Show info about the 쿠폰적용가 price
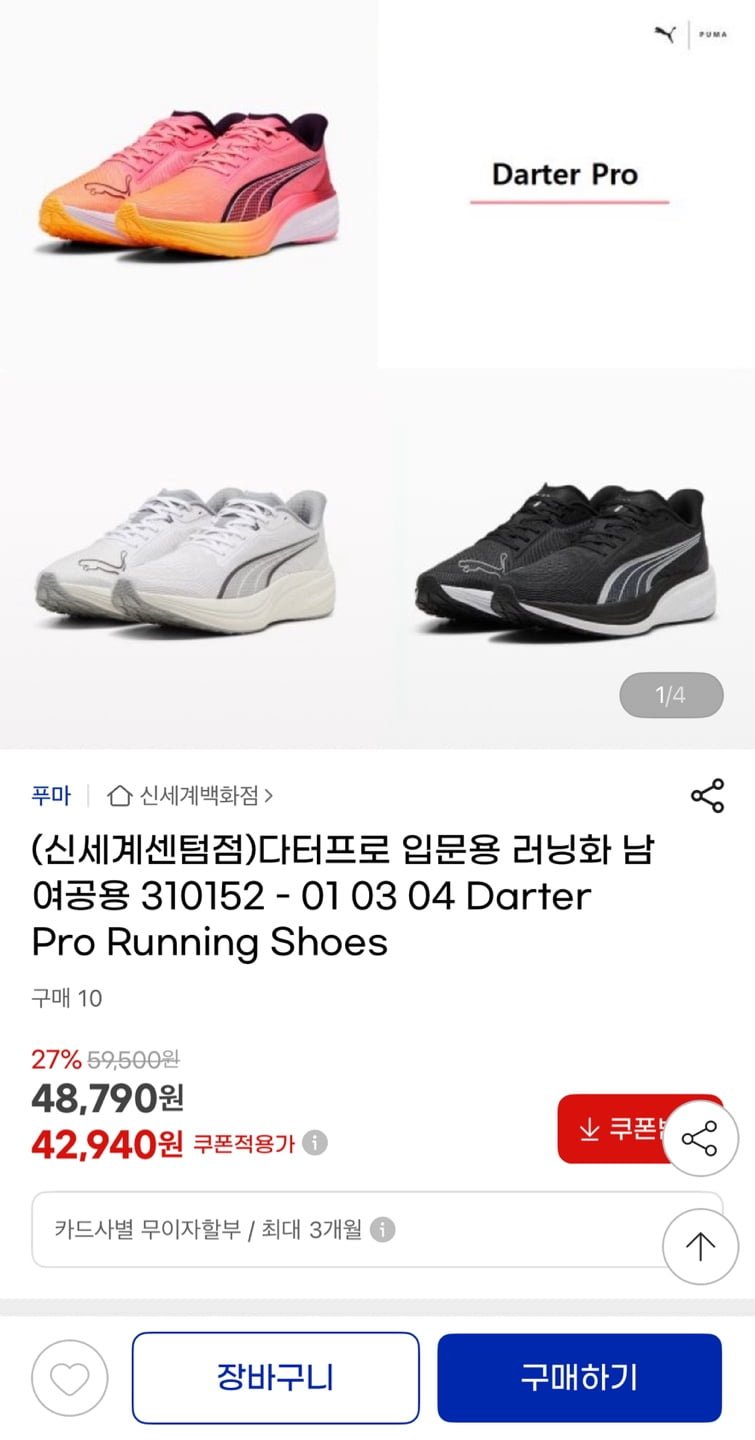This screenshot has width=755, height=1440. click(x=315, y=1142)
